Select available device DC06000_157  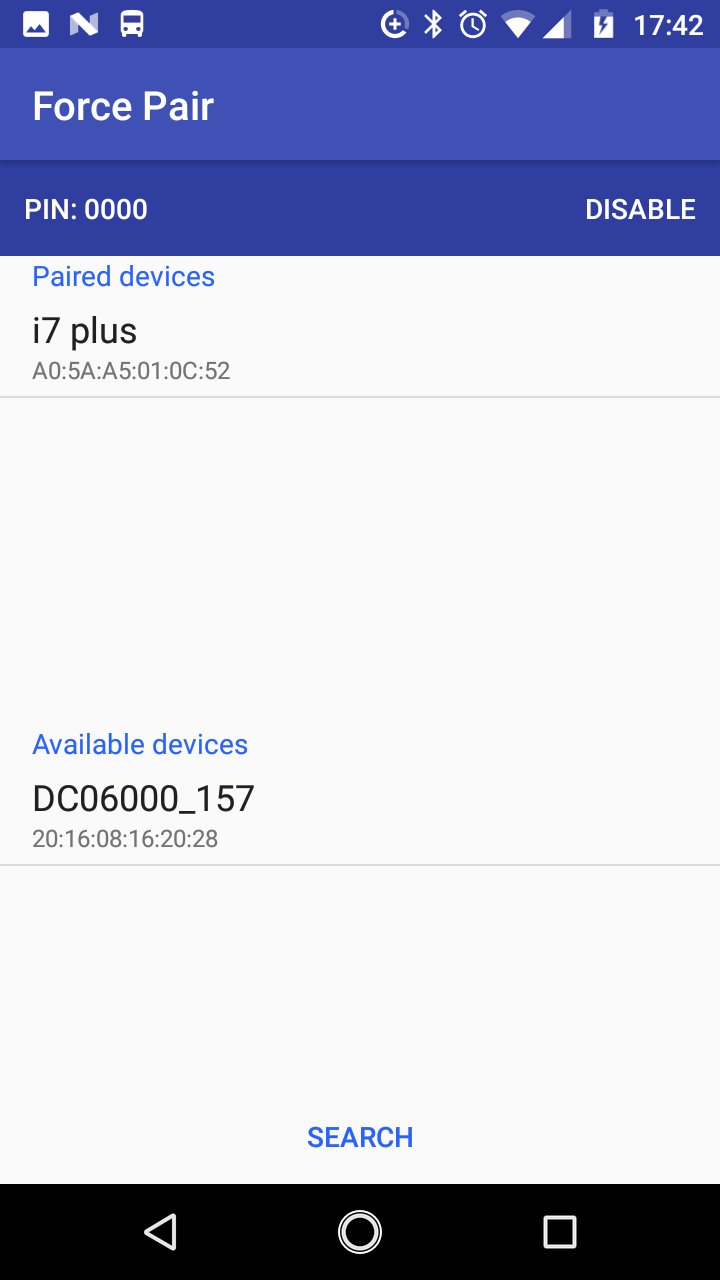pos(360,815)
